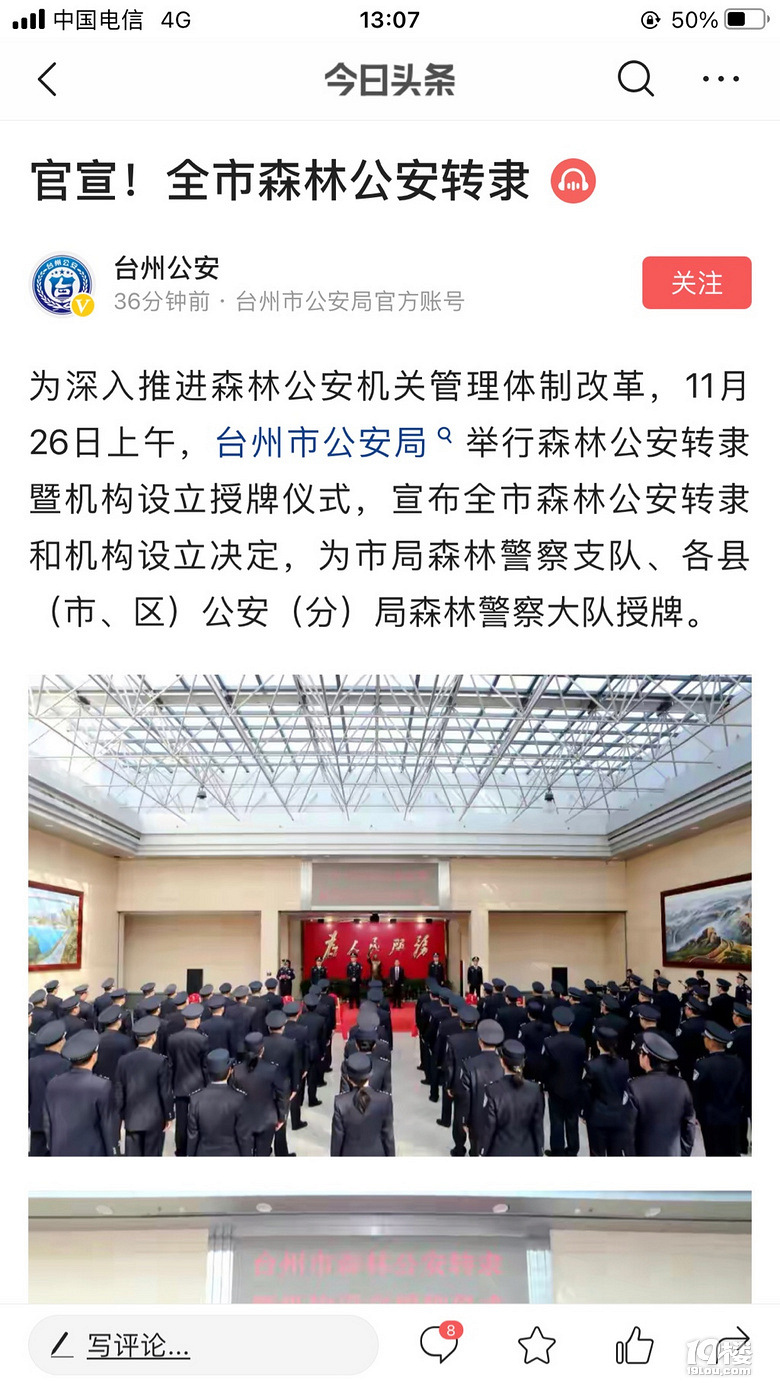Open the search magnifier icon
The image size is (780, 1387).
[x=635, y=78]
